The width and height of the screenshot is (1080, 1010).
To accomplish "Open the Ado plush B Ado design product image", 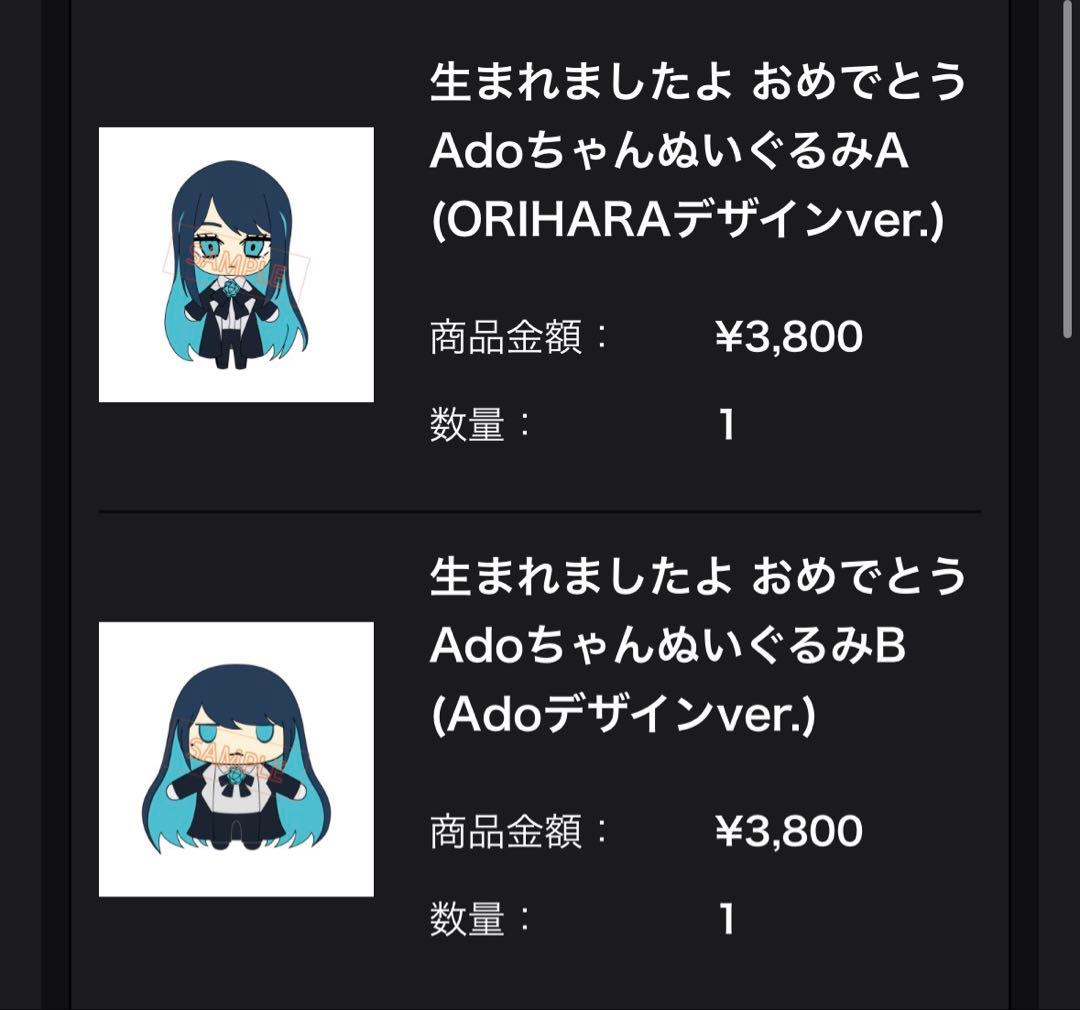I will click(236, 759).
